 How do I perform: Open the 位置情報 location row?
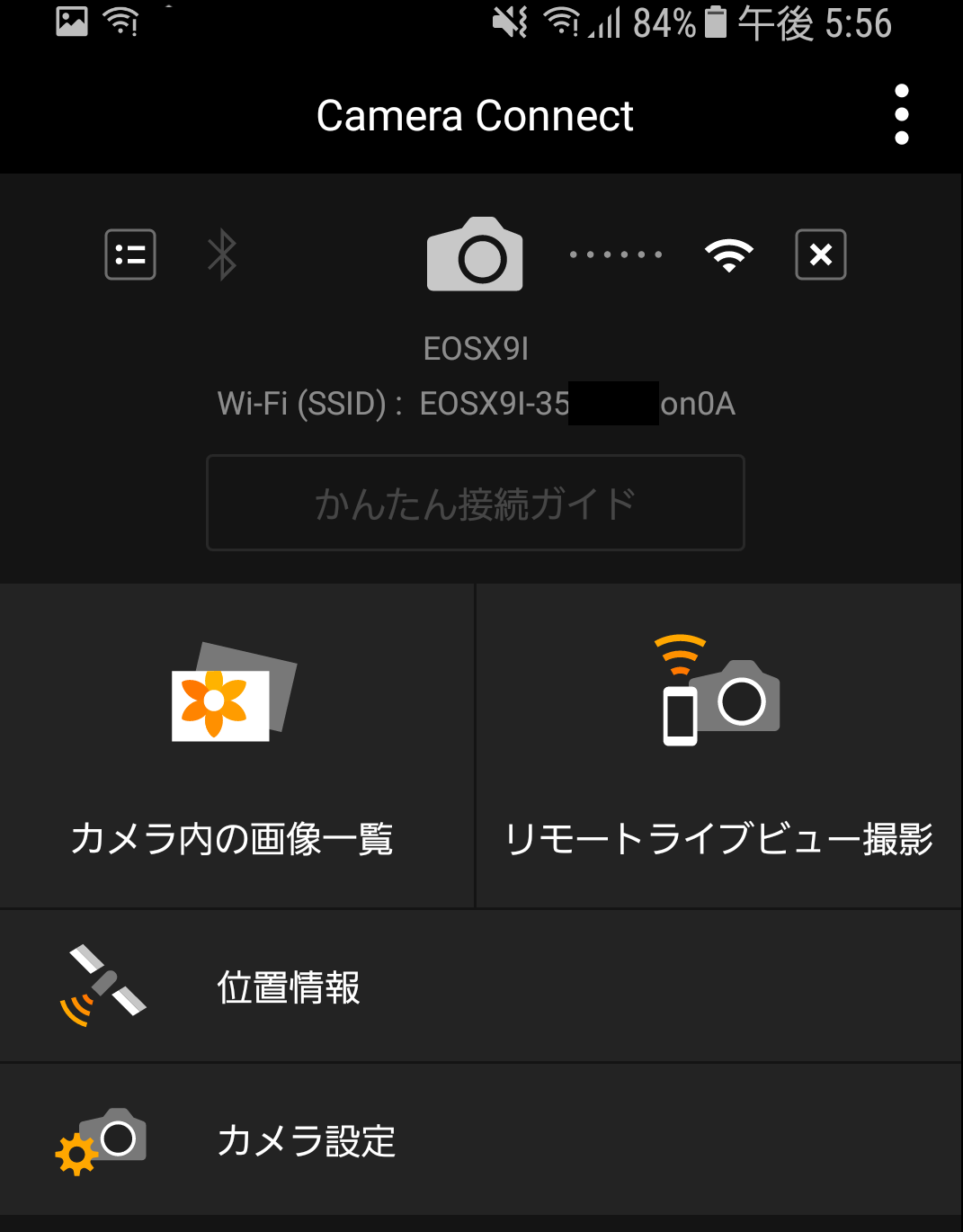tap(481, 986)
